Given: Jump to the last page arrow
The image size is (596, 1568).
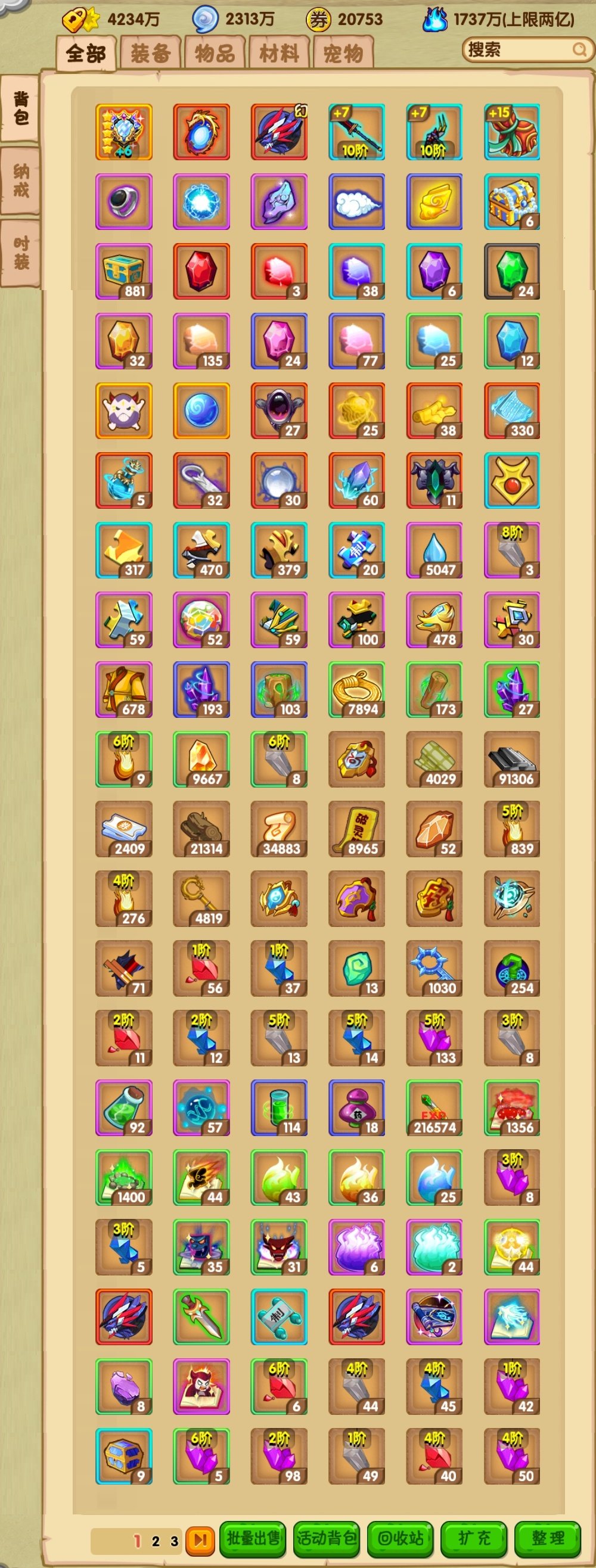Looking at the screenshot, I should coord(200,1539).
